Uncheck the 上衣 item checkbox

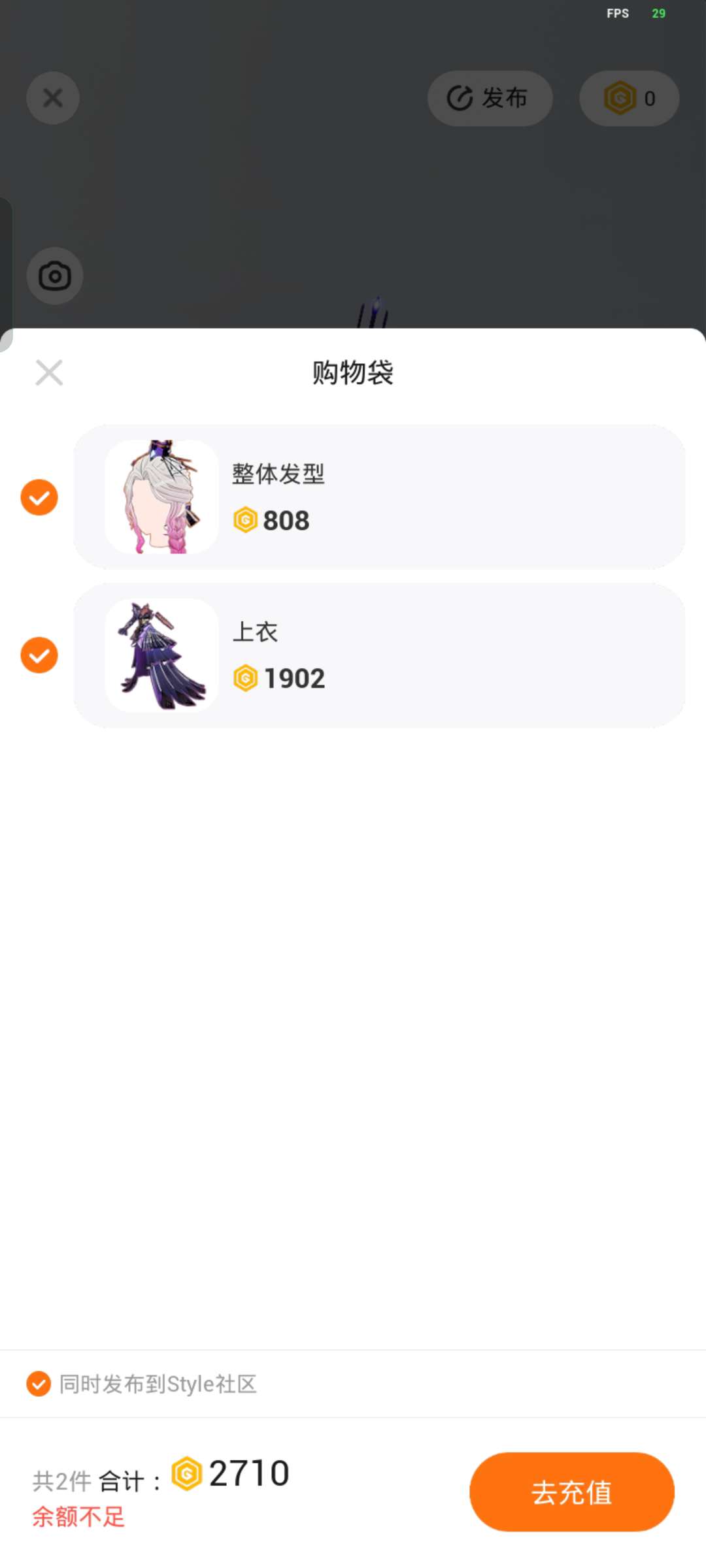(x=39, y=655)
